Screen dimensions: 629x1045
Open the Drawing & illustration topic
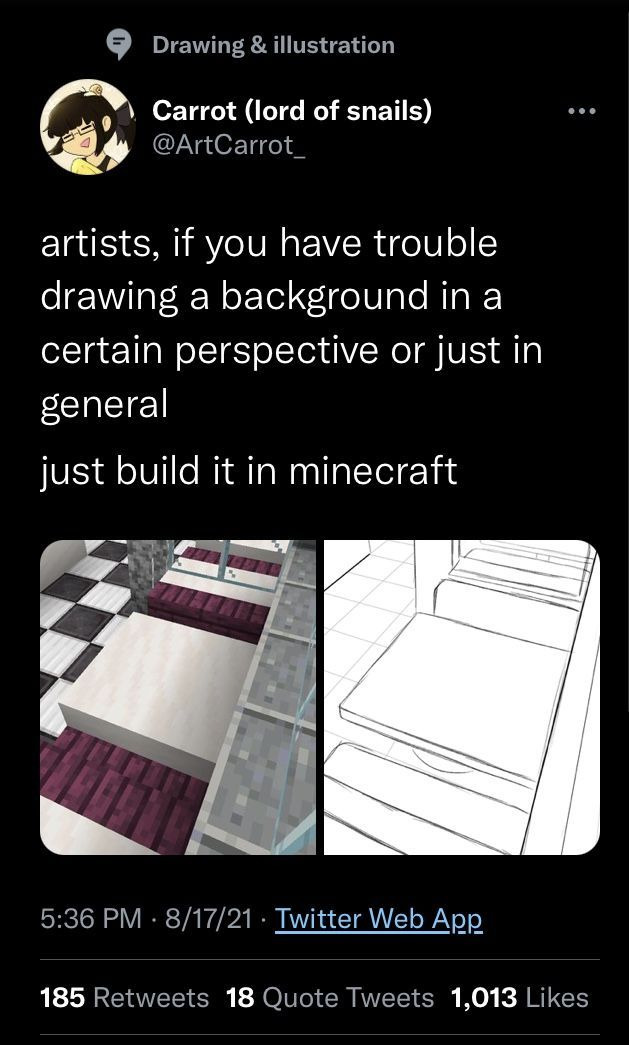pyautogui.click(x=273, y=45)
